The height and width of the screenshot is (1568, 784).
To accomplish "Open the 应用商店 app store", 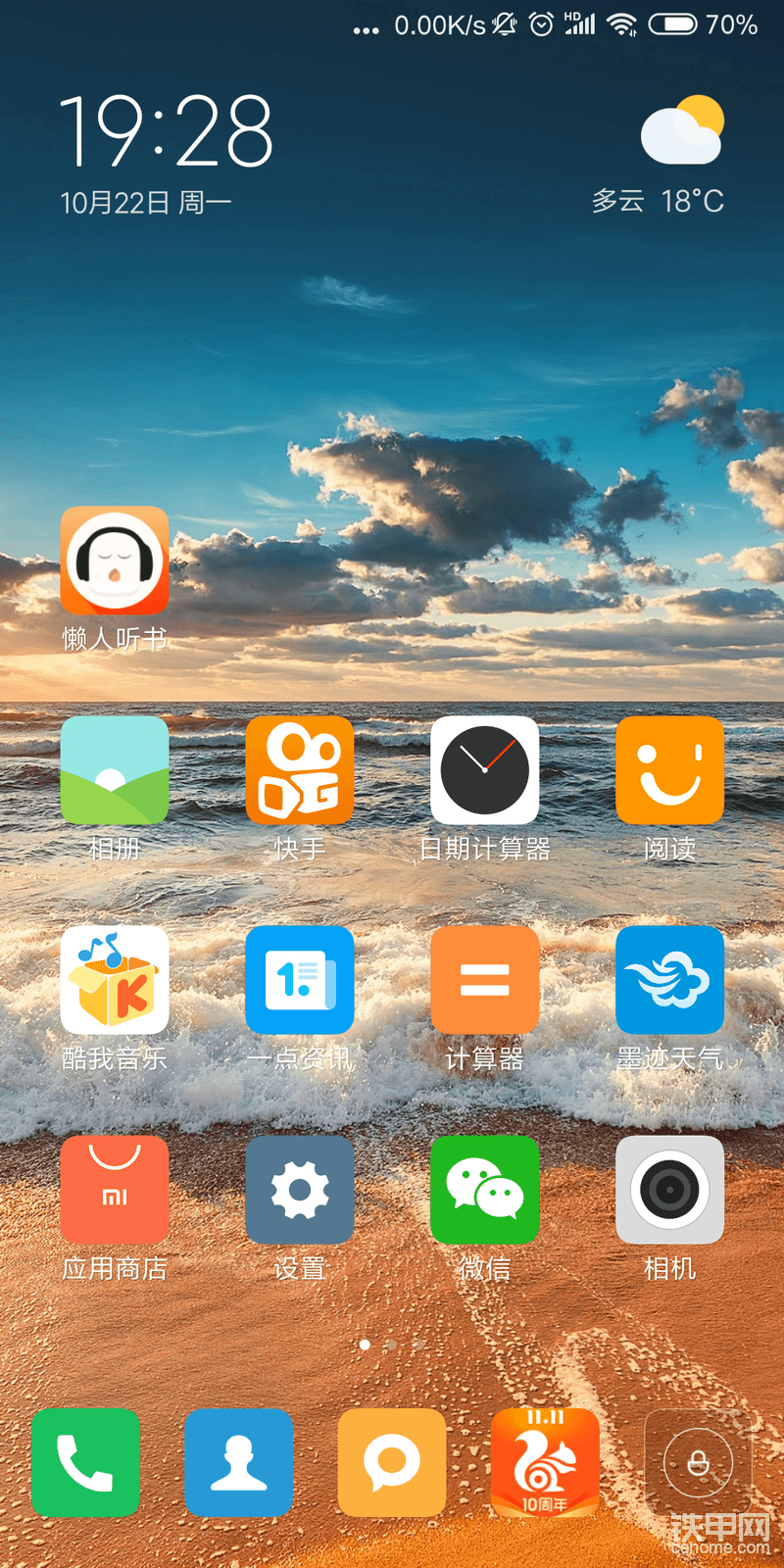I will click(115, 1190).
